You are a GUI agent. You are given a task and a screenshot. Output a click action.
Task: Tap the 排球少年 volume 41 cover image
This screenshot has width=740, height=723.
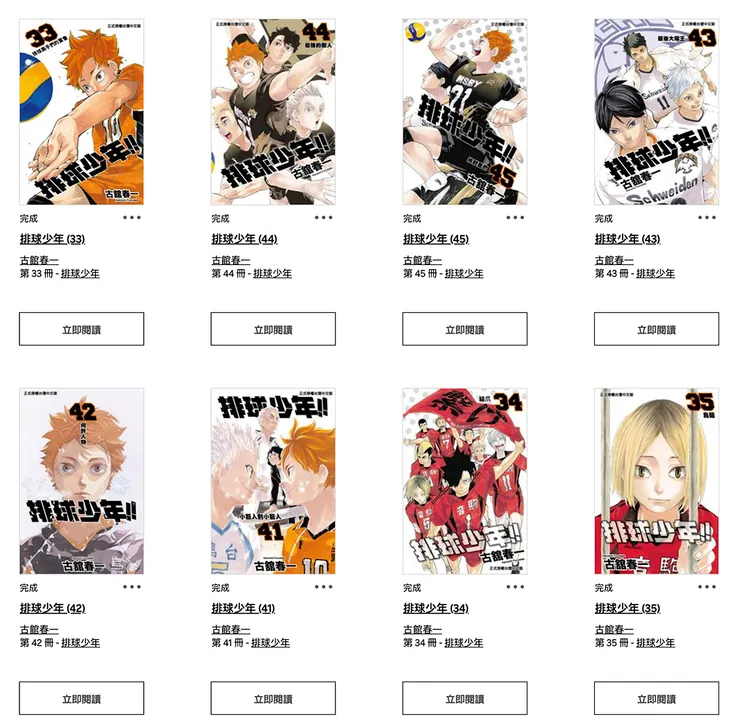pyautogui.click(x=273, y=481)
